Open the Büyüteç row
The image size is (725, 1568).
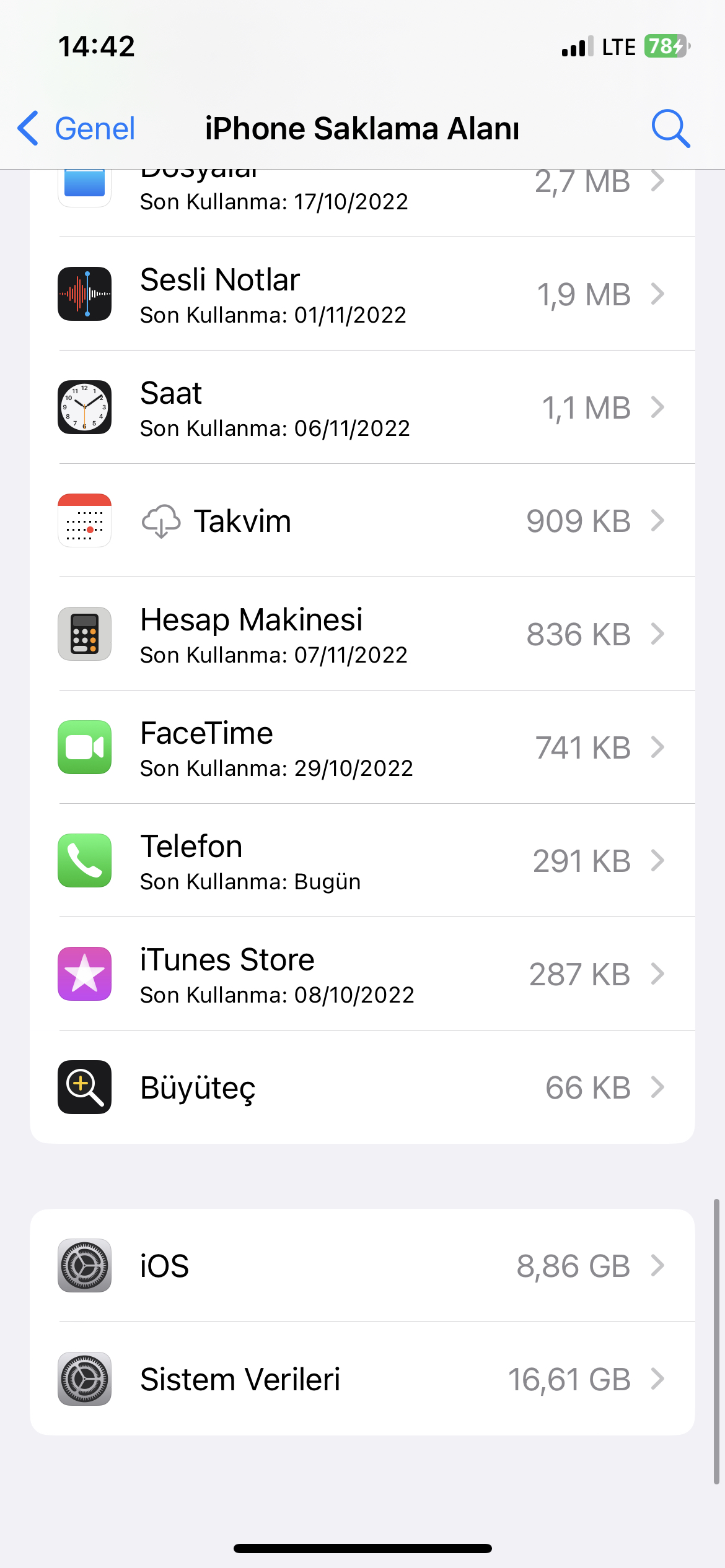[x=362, y=1087]
